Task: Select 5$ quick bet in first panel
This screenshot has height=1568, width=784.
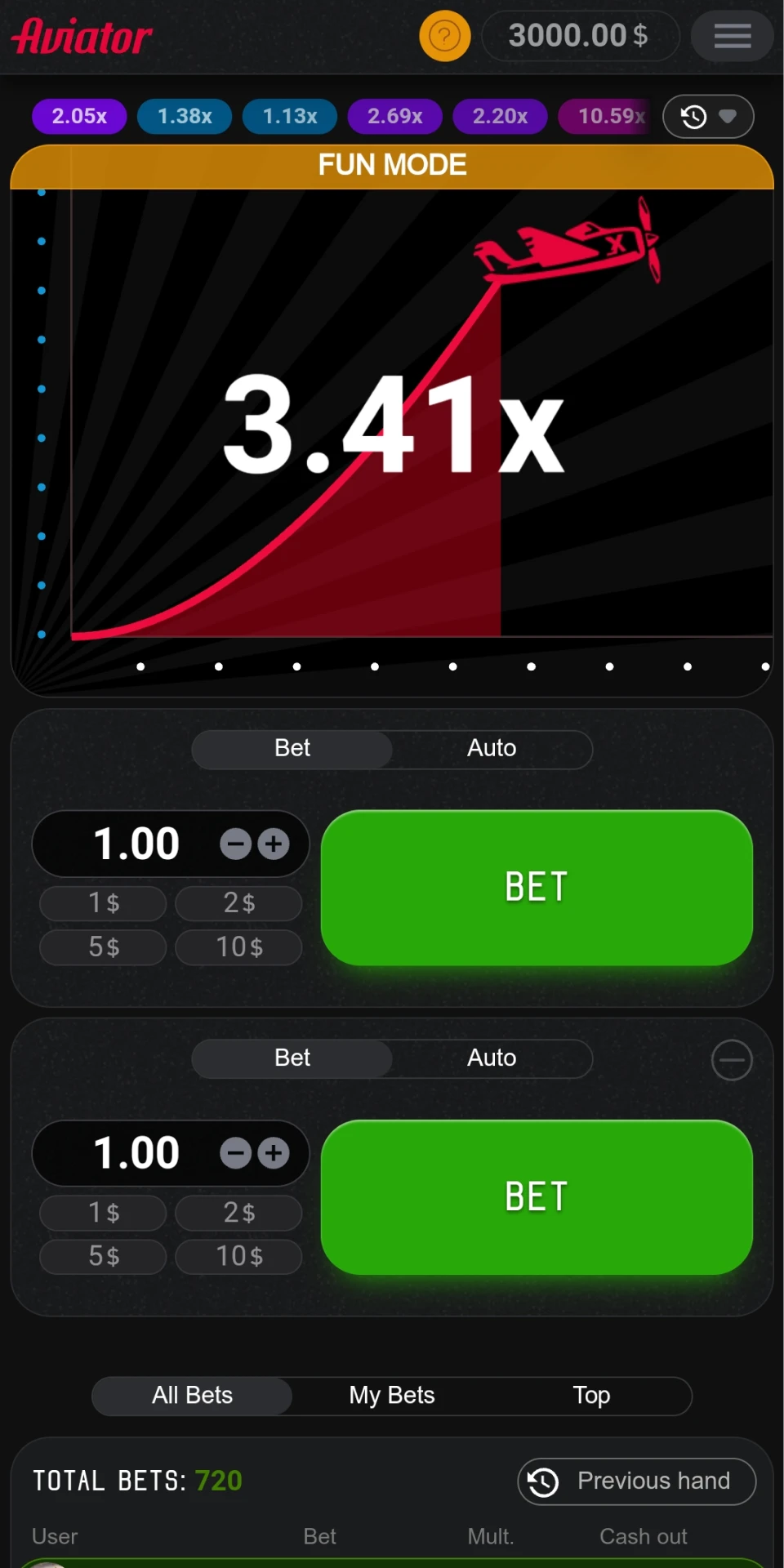Action: pos(104,947)
